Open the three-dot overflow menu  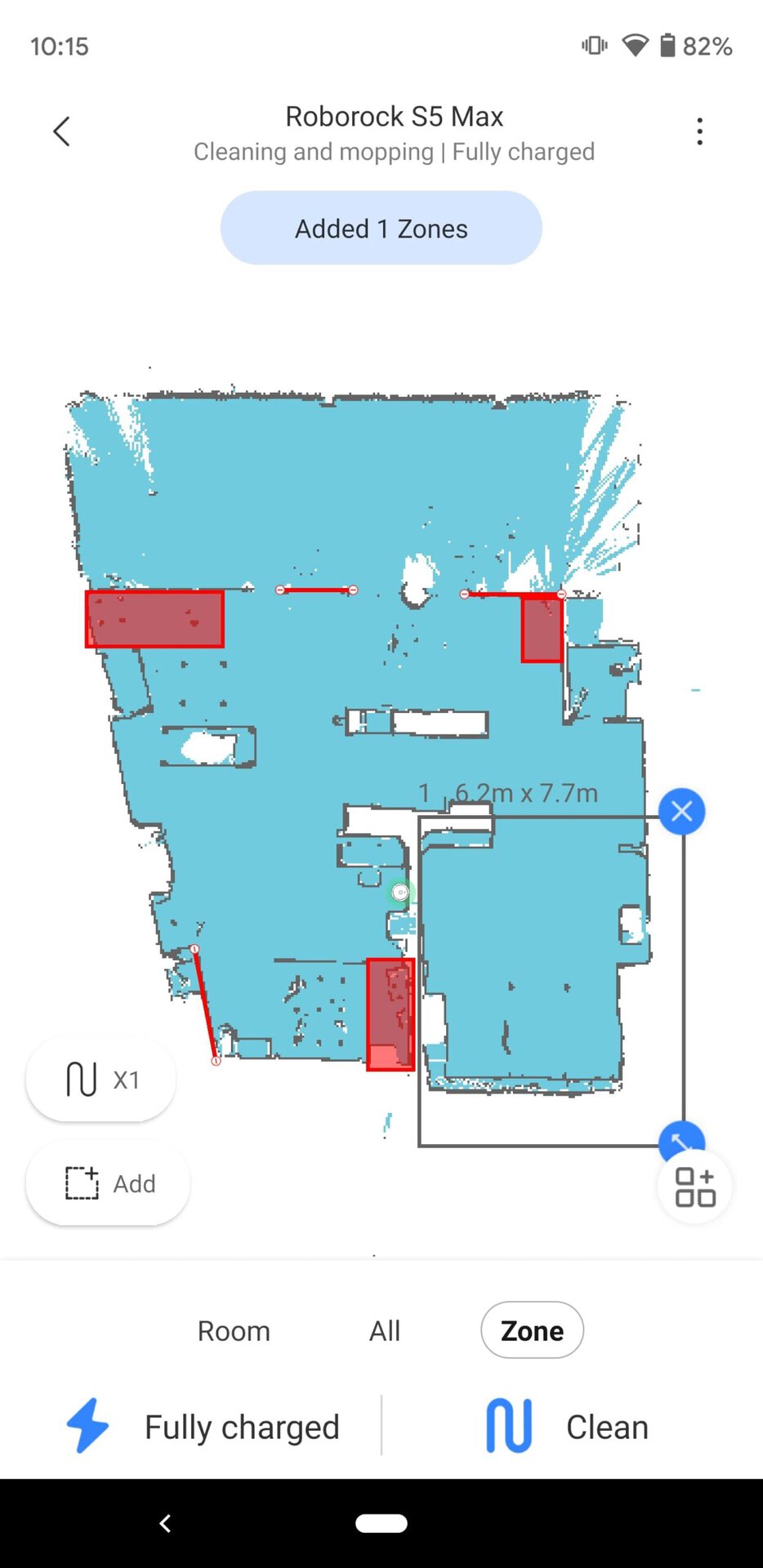point(699,131)
